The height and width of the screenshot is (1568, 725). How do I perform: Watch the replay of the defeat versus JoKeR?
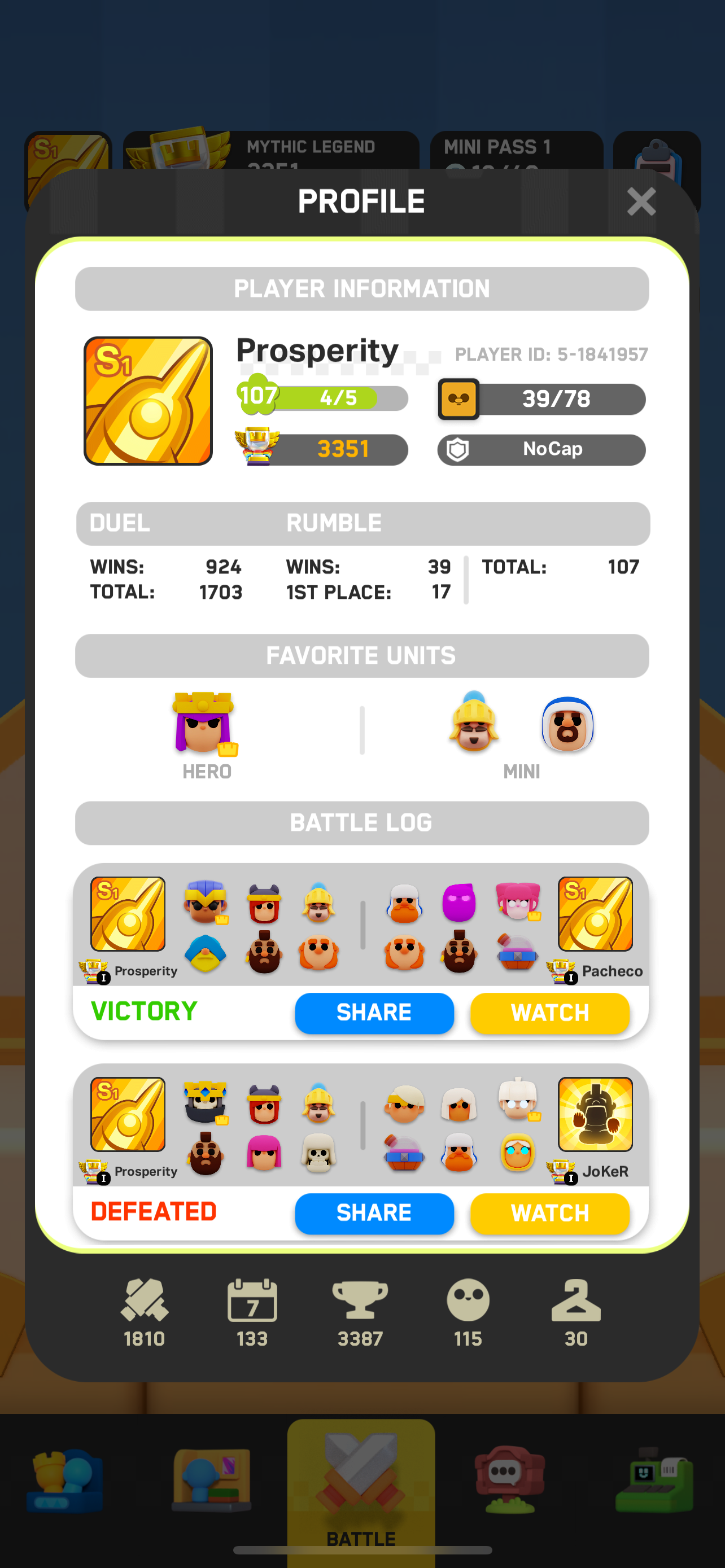point(550,1213)
